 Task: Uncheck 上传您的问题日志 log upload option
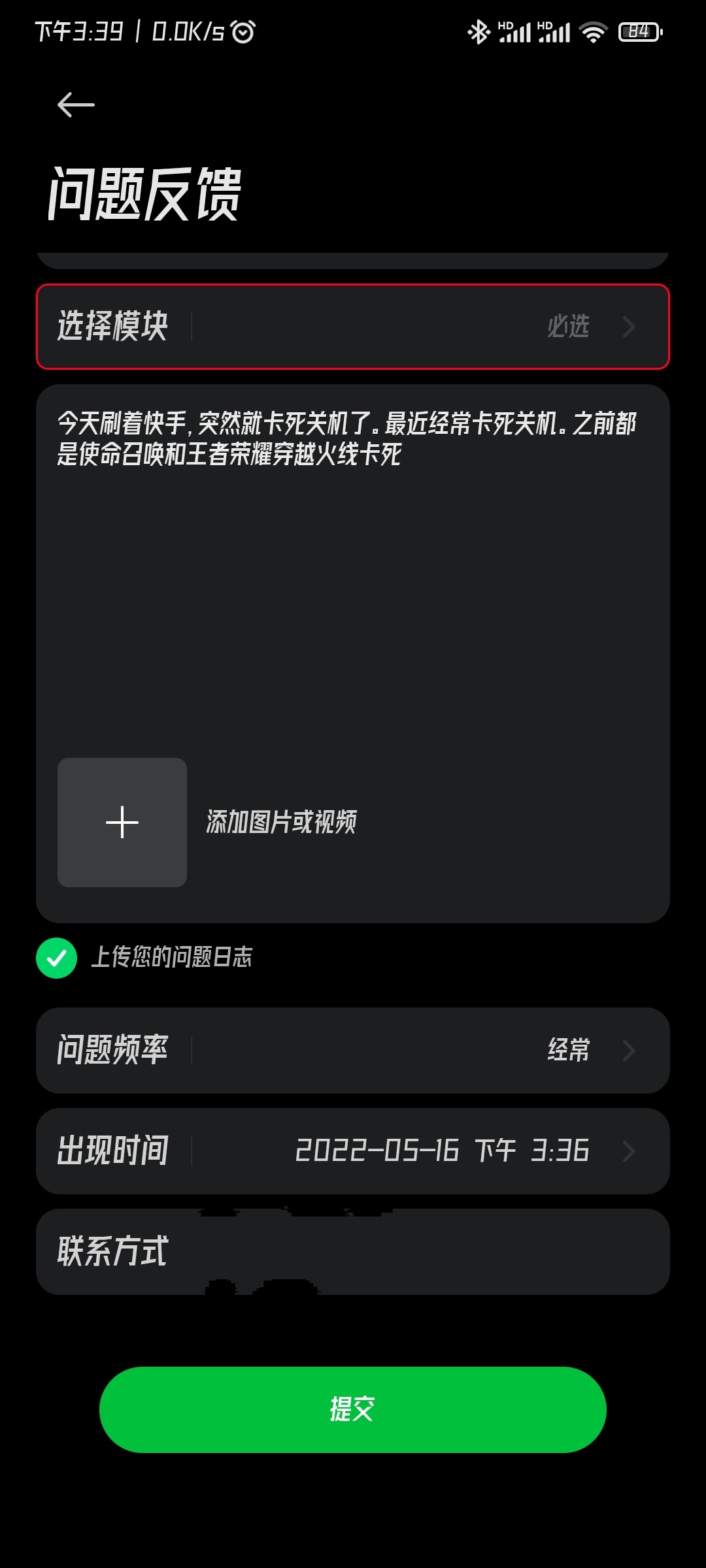[57, 958]
